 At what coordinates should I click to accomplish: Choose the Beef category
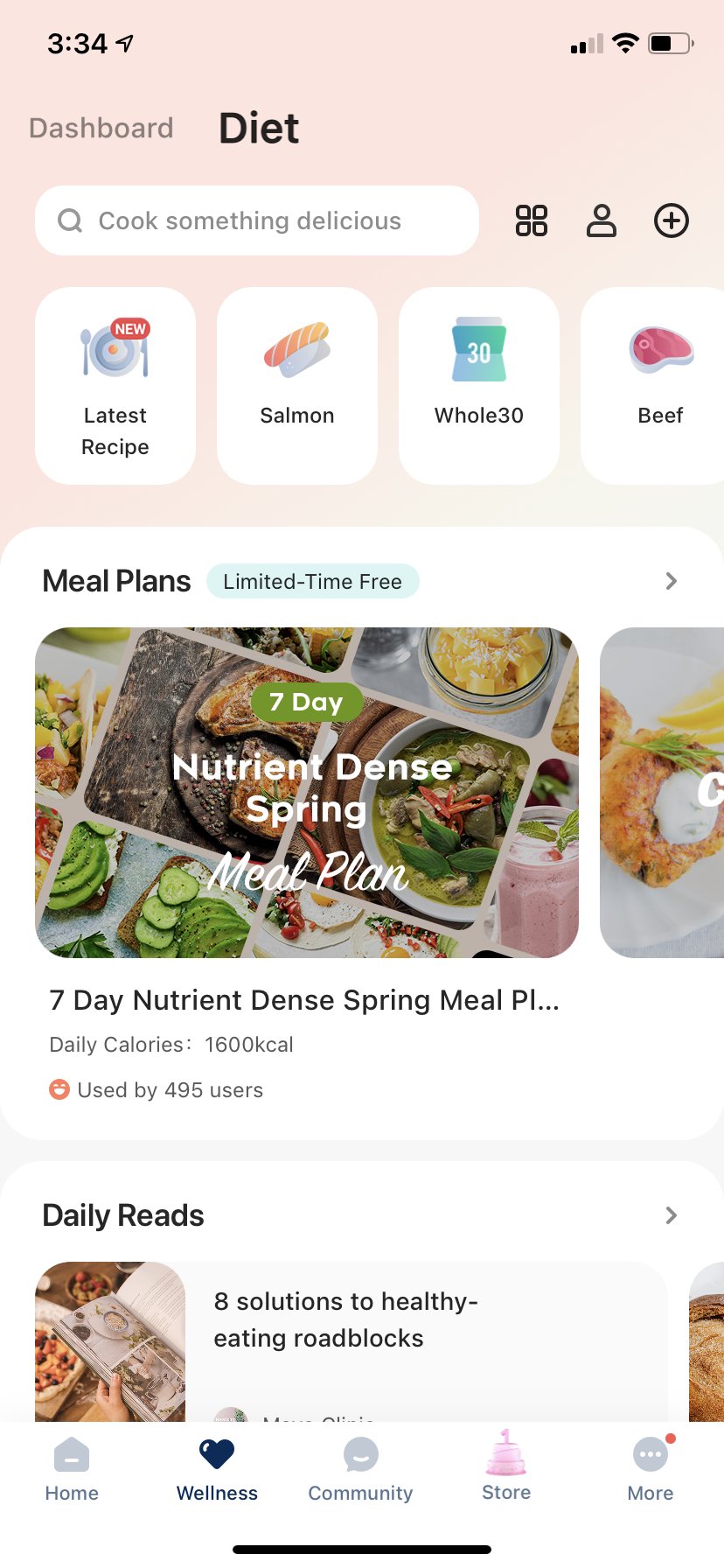click(652, 386)
